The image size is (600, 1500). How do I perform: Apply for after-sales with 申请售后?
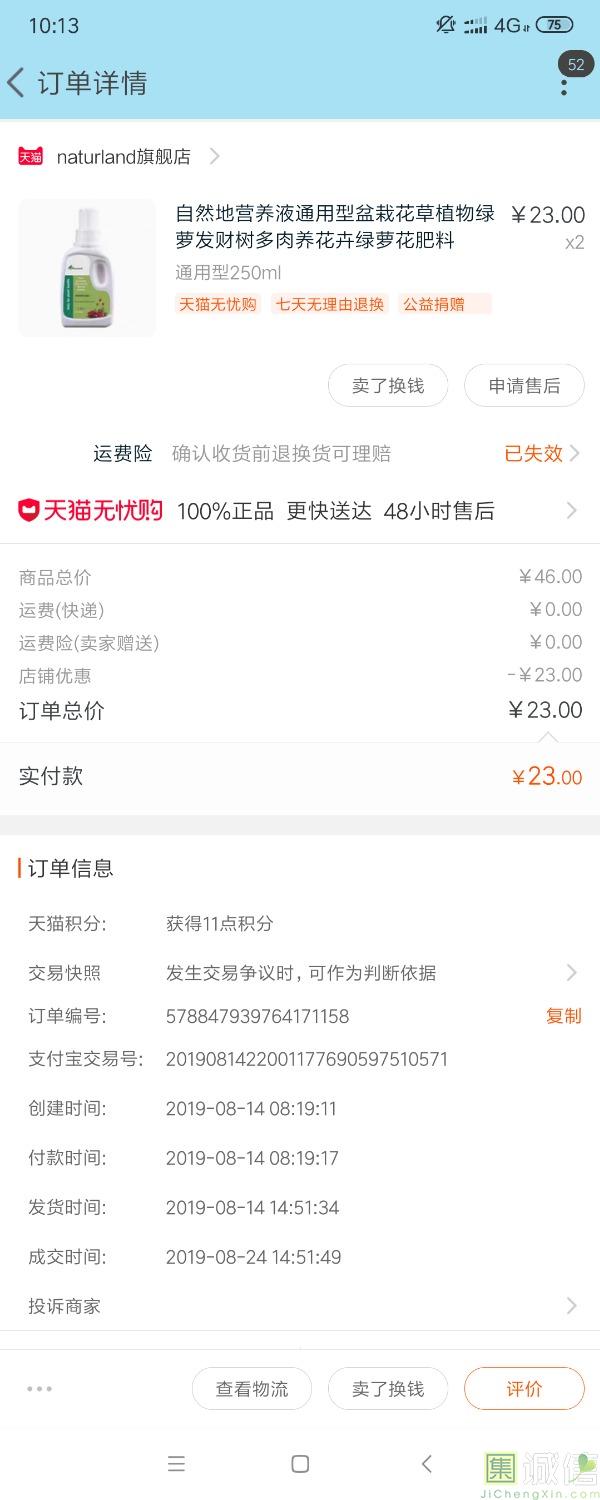[x=524, y=386]
